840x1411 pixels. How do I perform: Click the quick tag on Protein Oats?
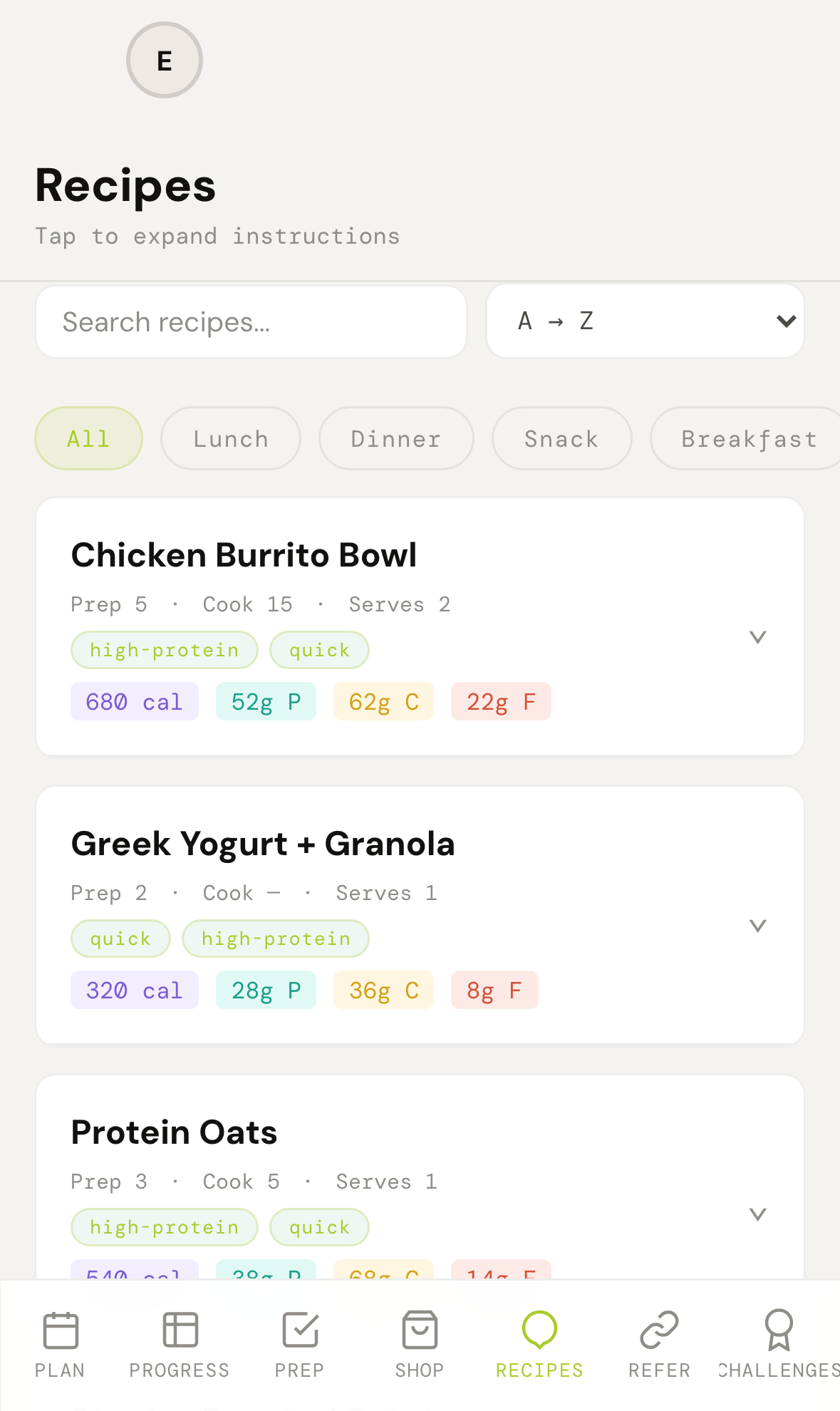pyautogui.click(x=319, y=1226)
